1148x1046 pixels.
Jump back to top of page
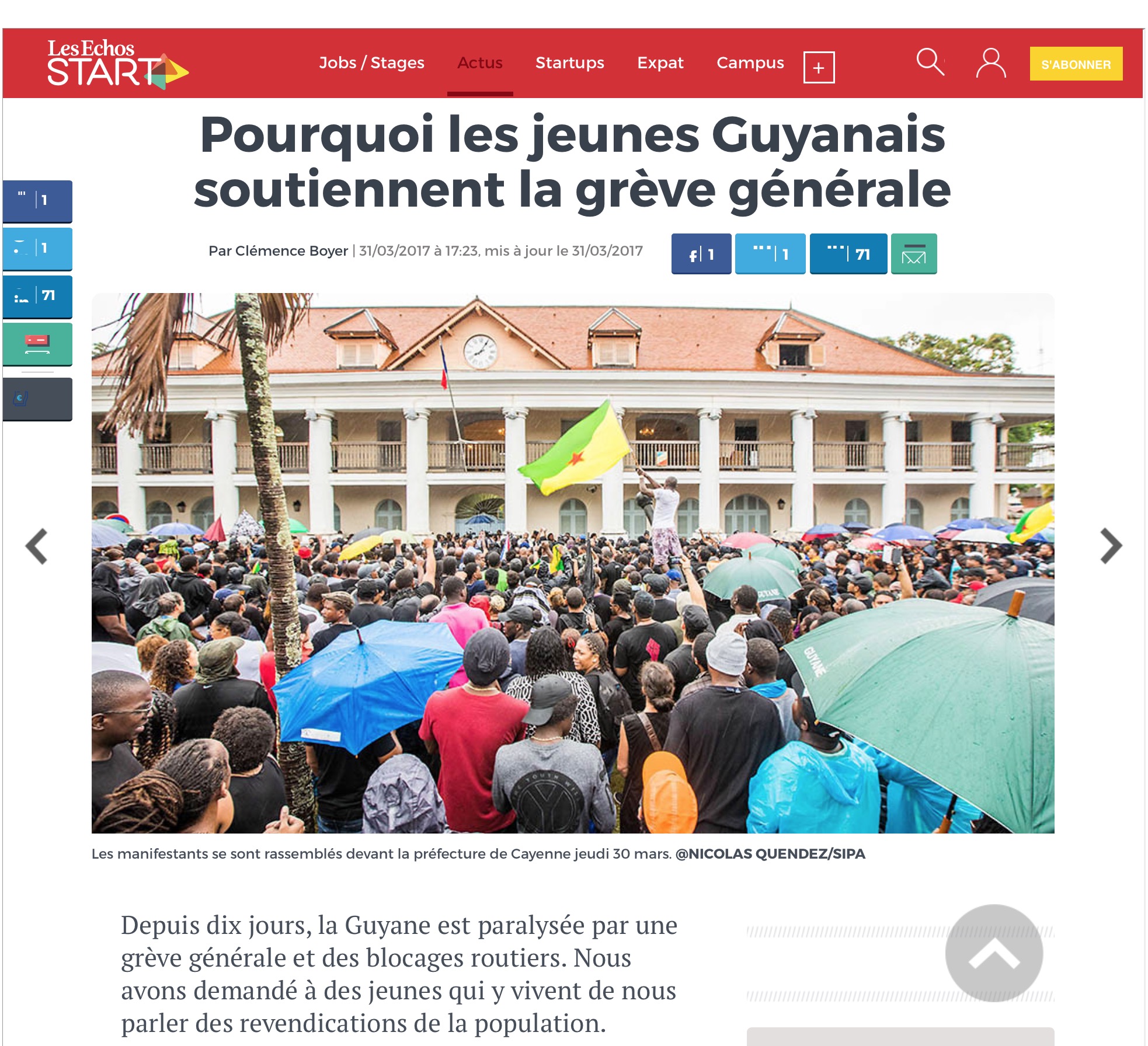[994, 953]
